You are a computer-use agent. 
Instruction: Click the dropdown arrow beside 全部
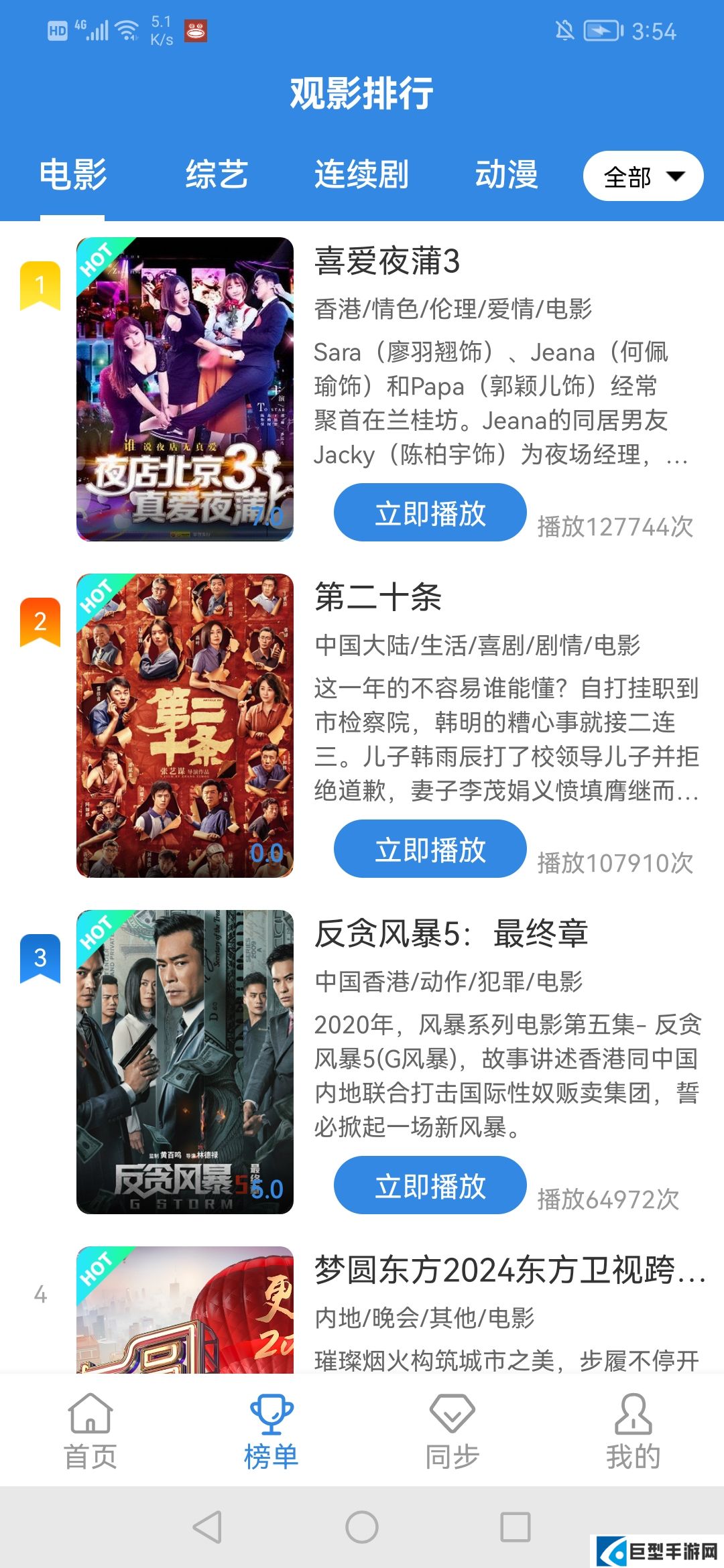click(675, 176)
